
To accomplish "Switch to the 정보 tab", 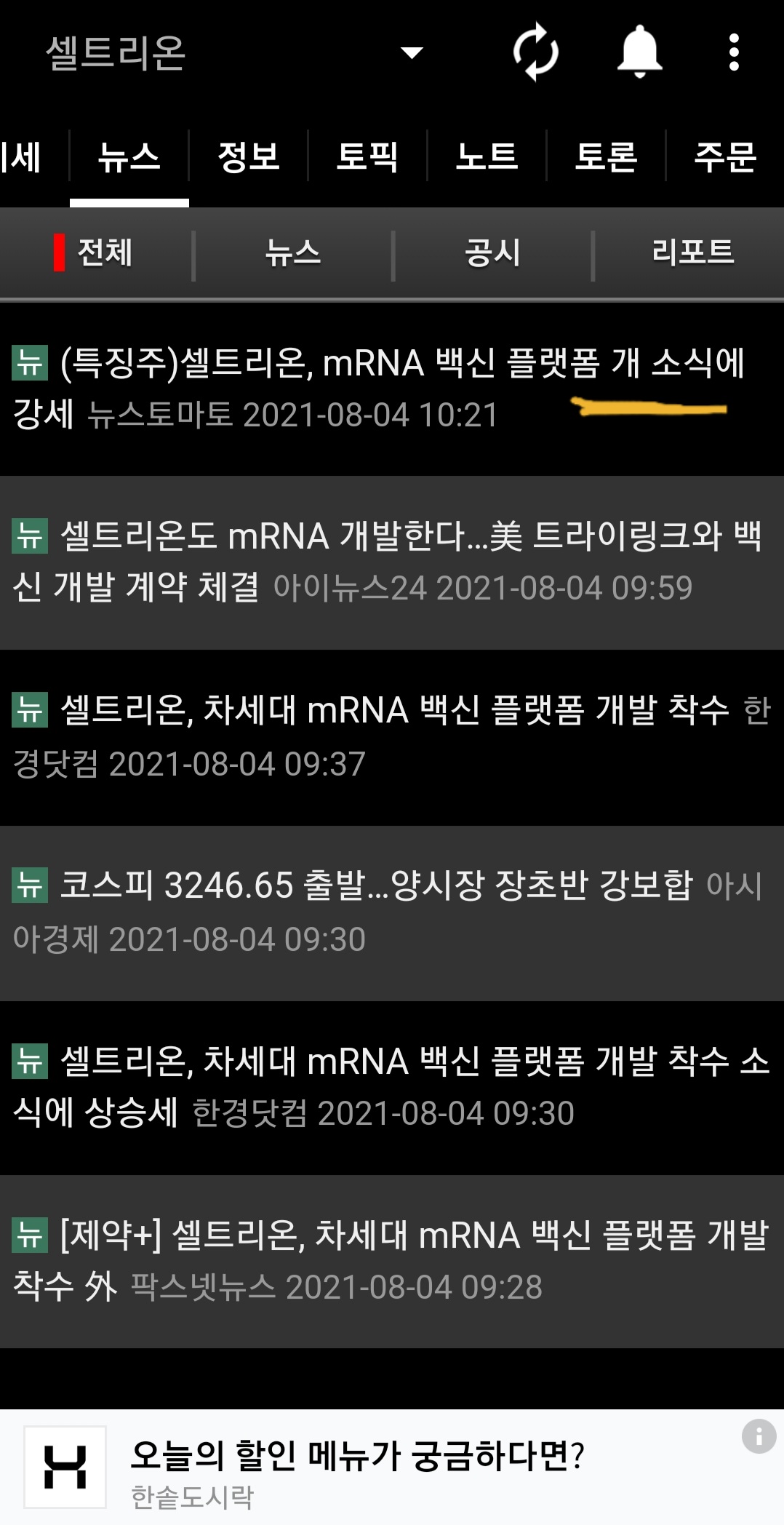I will coord(249,156).
